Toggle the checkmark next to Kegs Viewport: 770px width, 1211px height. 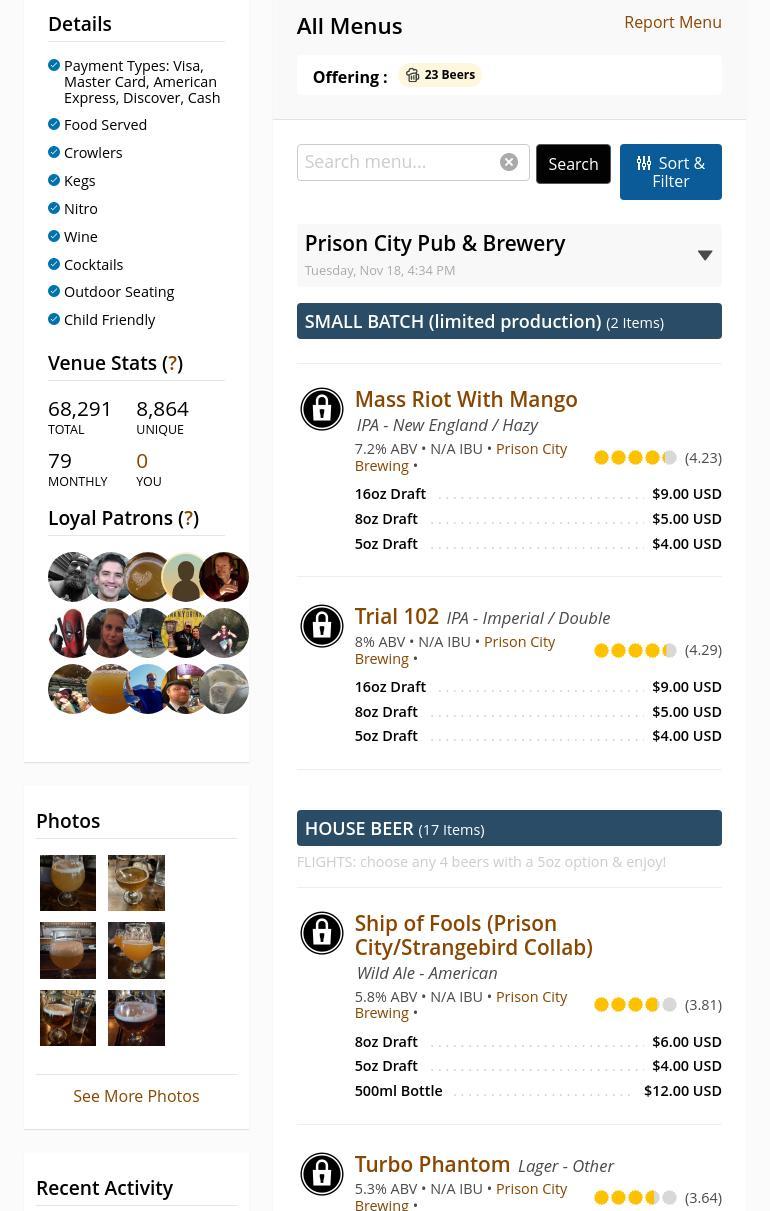tap(54, 180)
